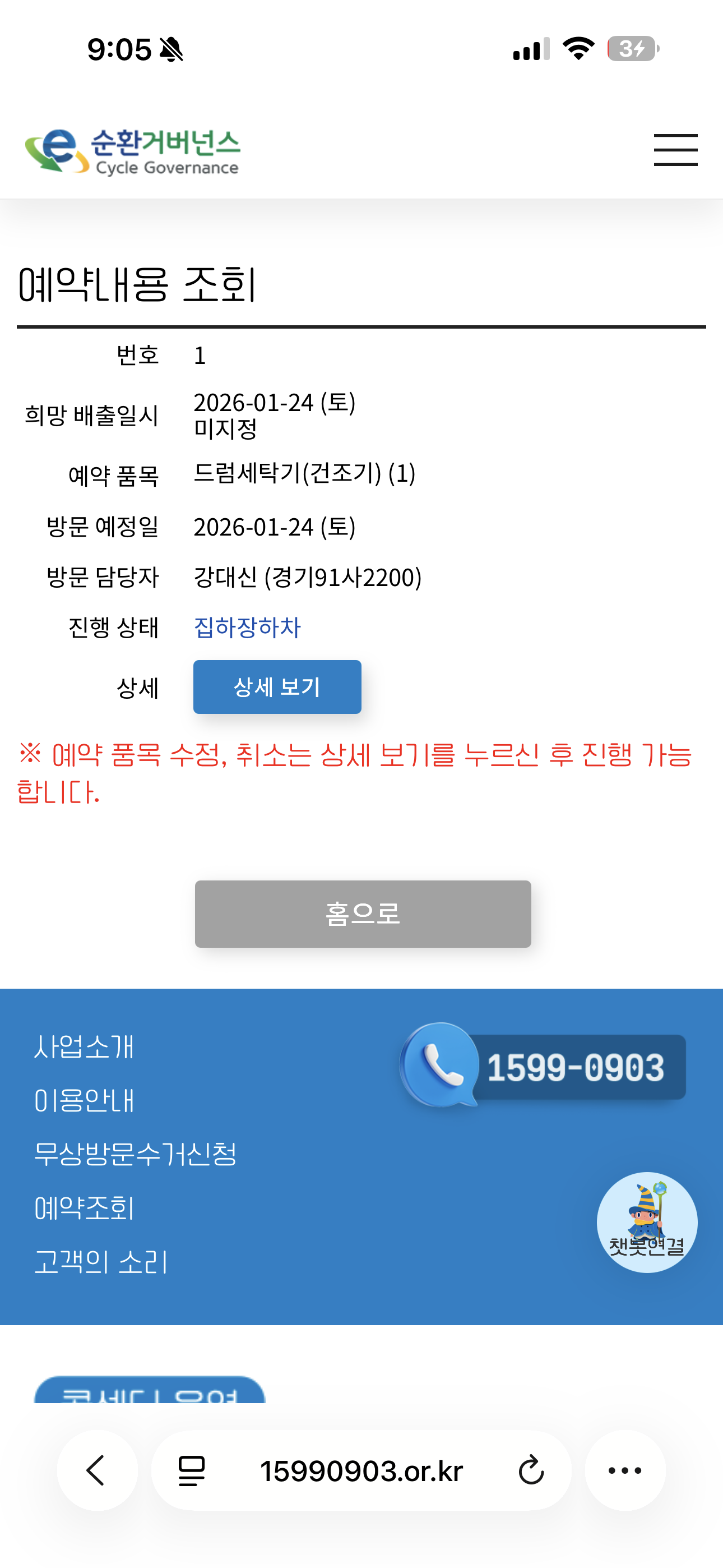Reload the page
The height and width of the screenshot is (1568, 723).
(x=531, y=1470)
